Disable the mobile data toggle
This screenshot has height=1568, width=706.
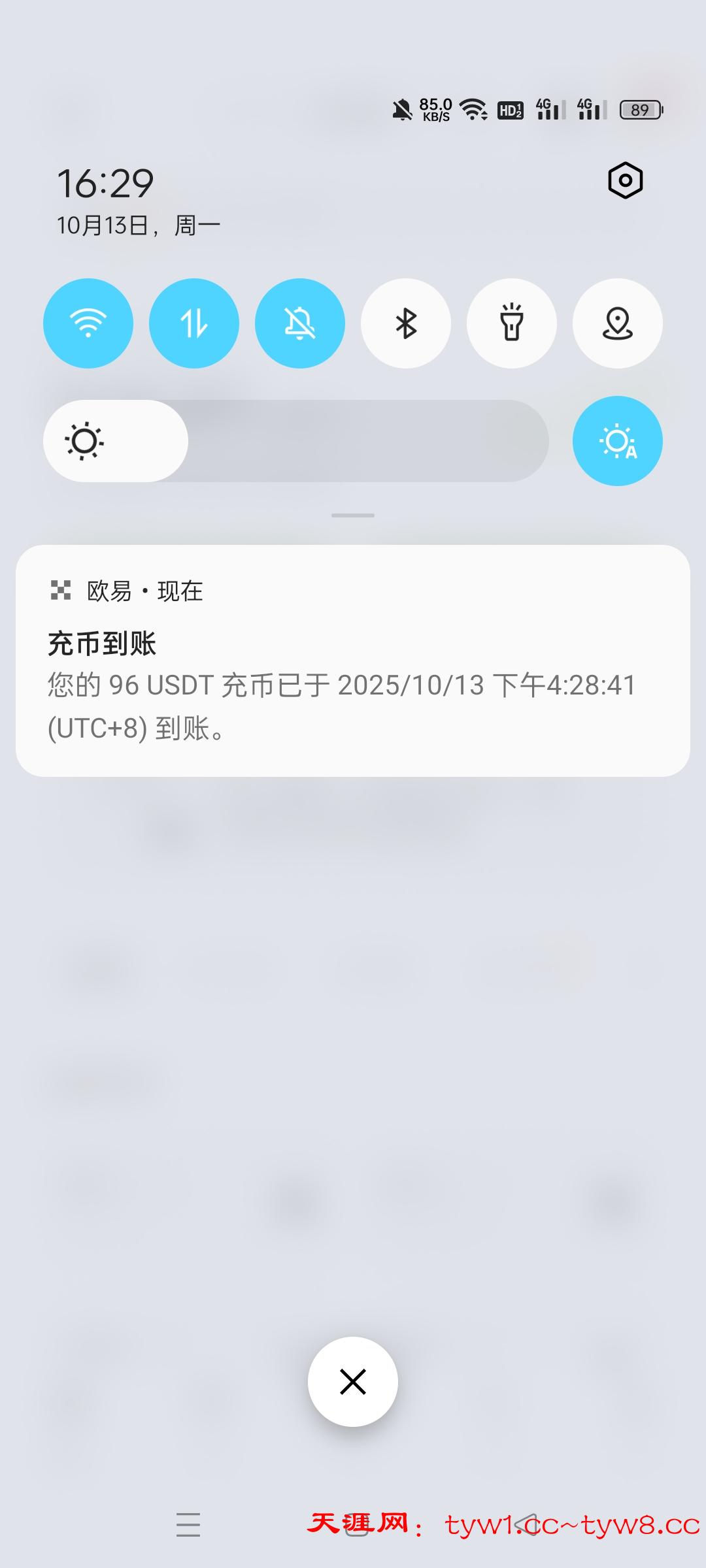click(194, 323)
